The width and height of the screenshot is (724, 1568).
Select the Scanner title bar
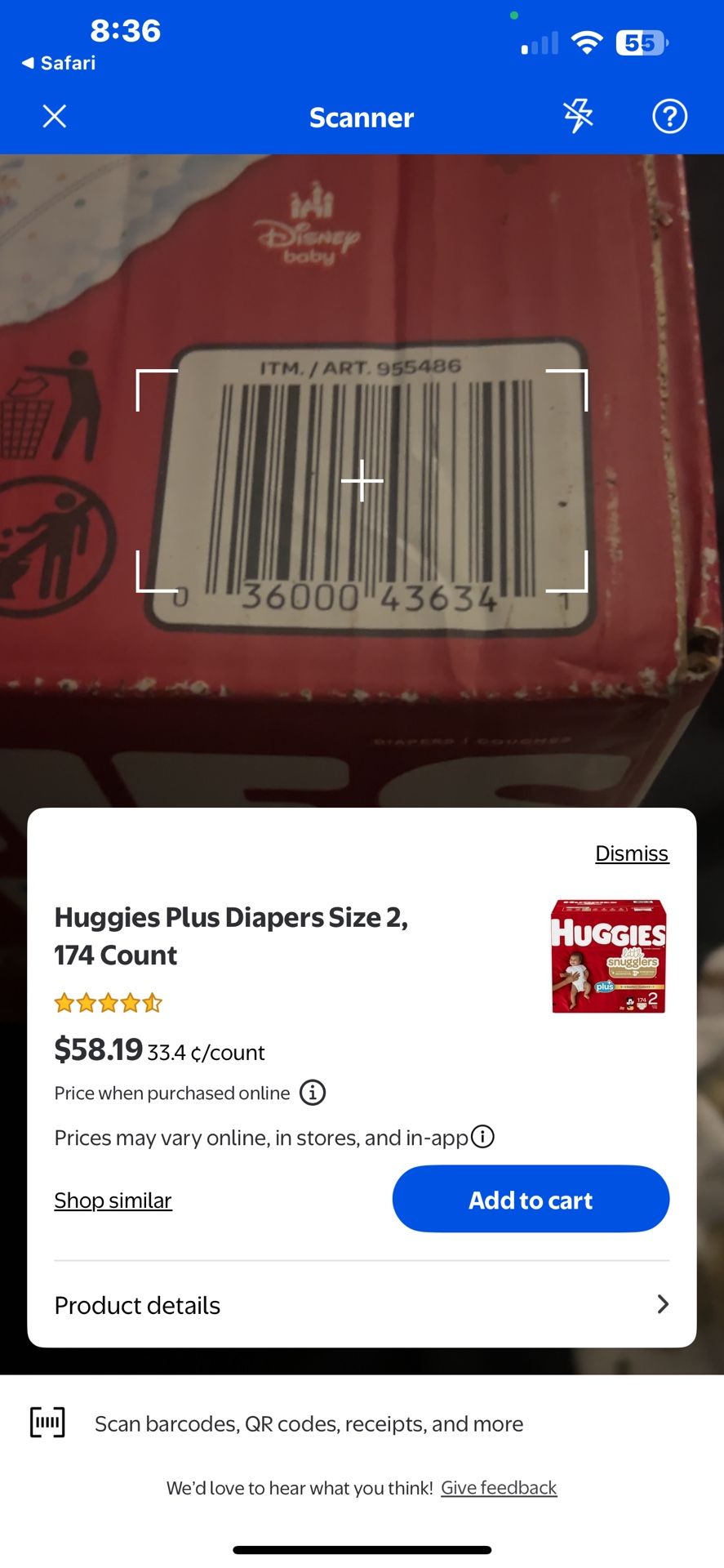click(362, 118)
